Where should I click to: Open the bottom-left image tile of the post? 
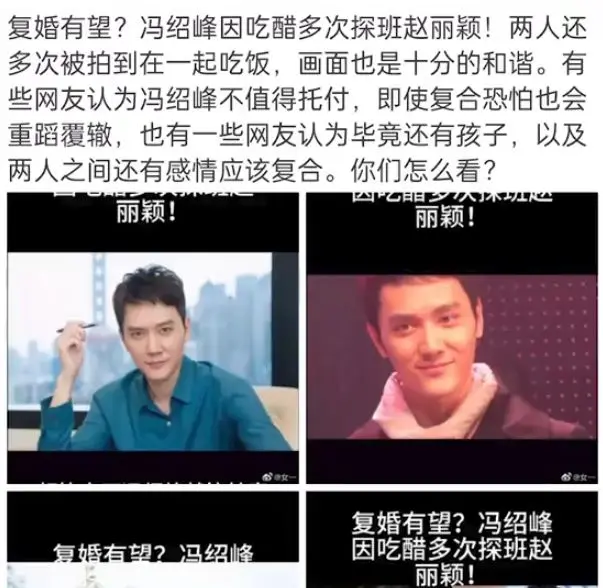click(x=152, y=540)
